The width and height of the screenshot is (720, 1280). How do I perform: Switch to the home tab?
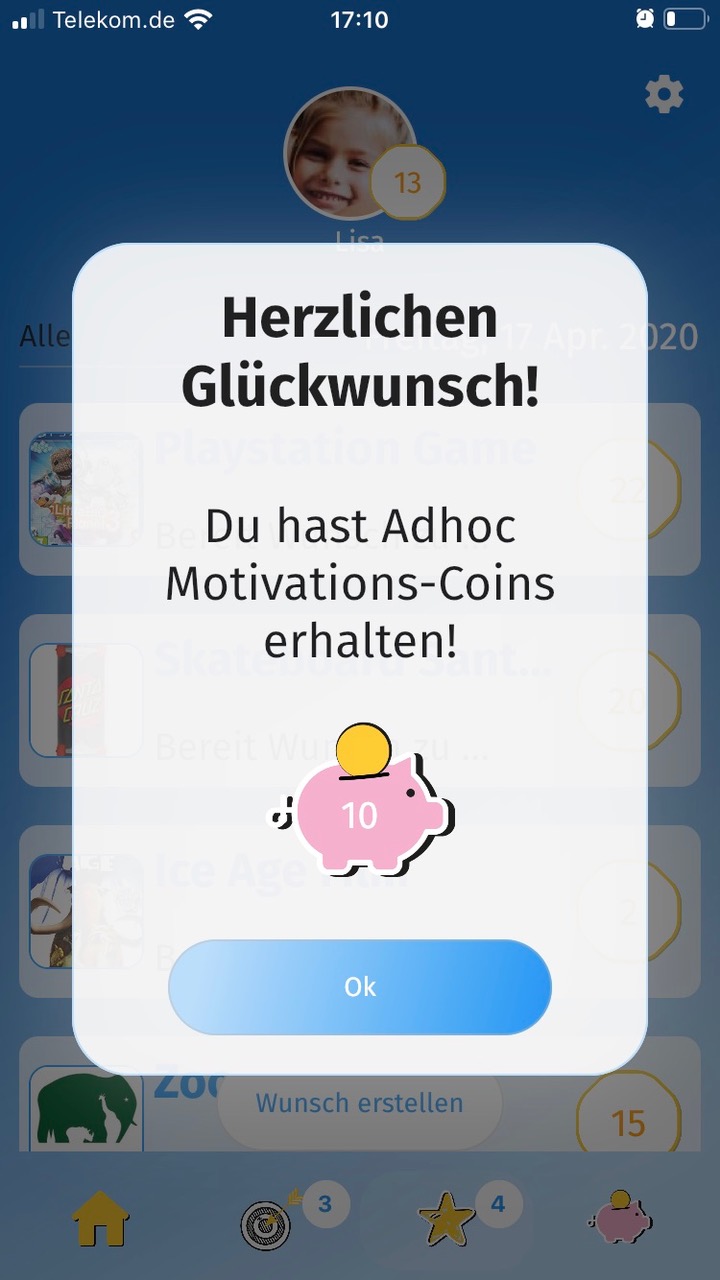click(101, 1219)
